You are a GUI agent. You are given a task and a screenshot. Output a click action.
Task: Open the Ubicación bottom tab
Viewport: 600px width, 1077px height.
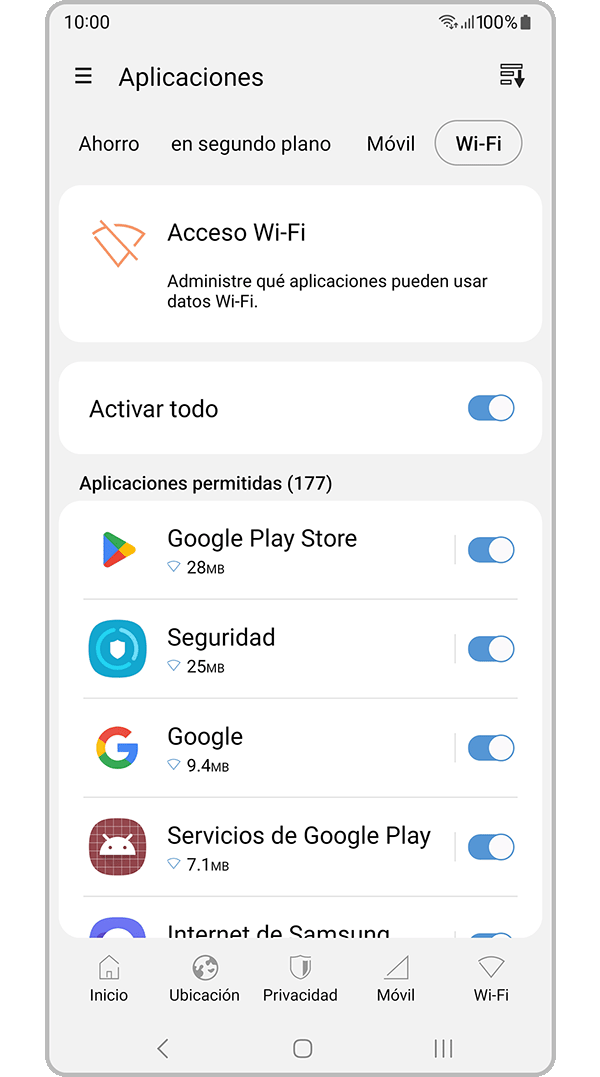click(204, 978)
